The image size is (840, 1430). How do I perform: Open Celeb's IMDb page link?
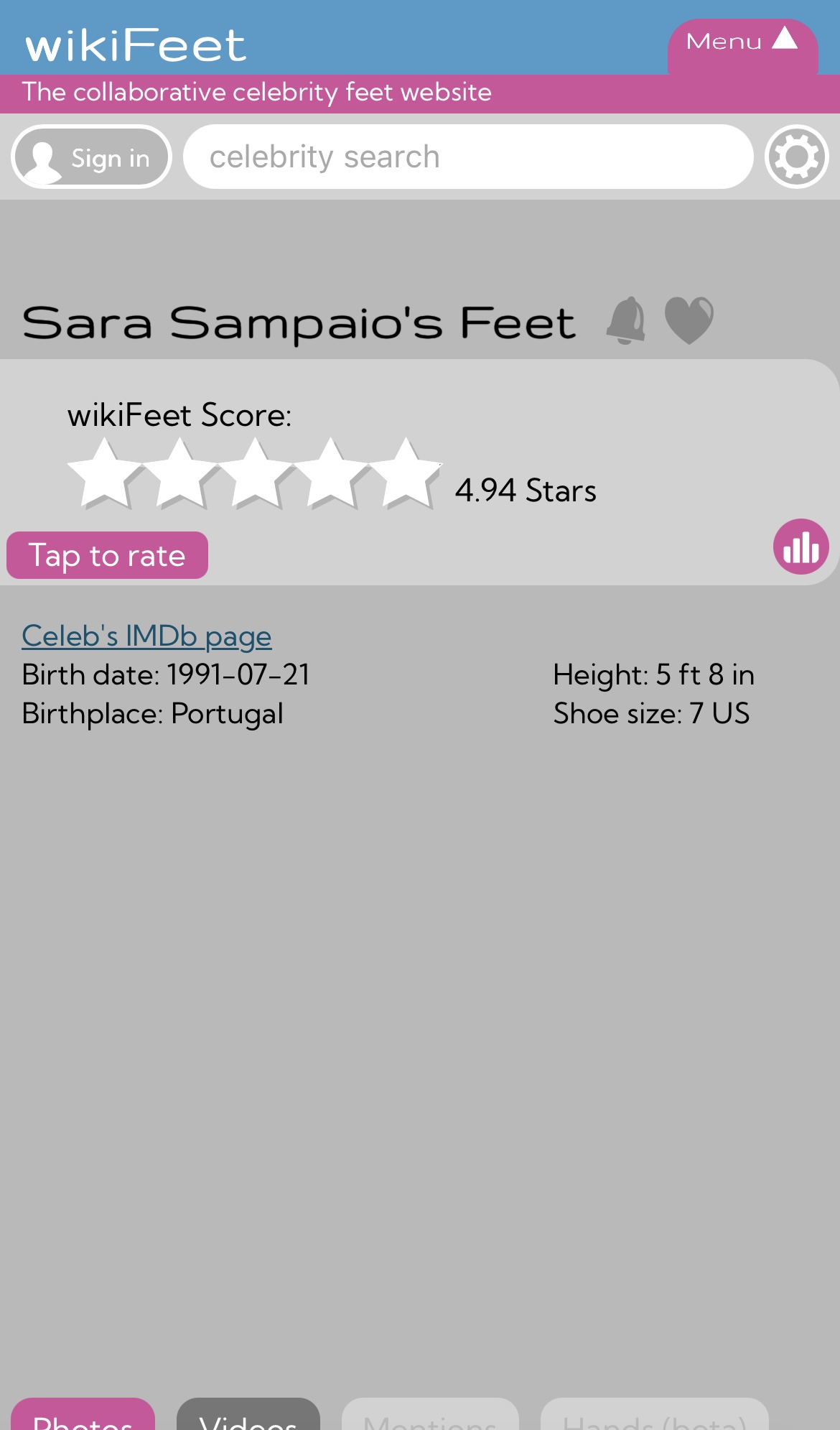pyautogui.click(x=146, y=636)
